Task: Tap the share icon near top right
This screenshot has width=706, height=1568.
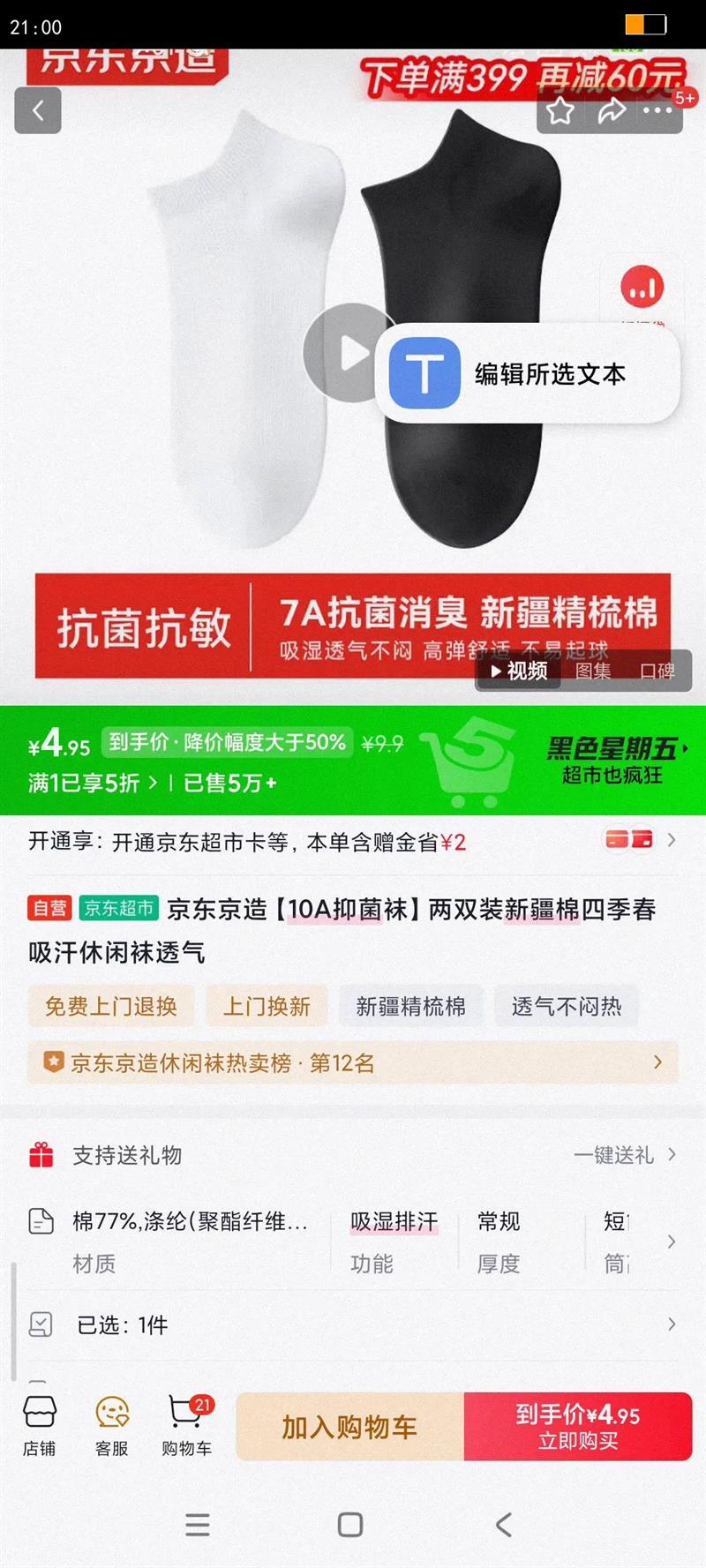Action: tap(612, 110)
